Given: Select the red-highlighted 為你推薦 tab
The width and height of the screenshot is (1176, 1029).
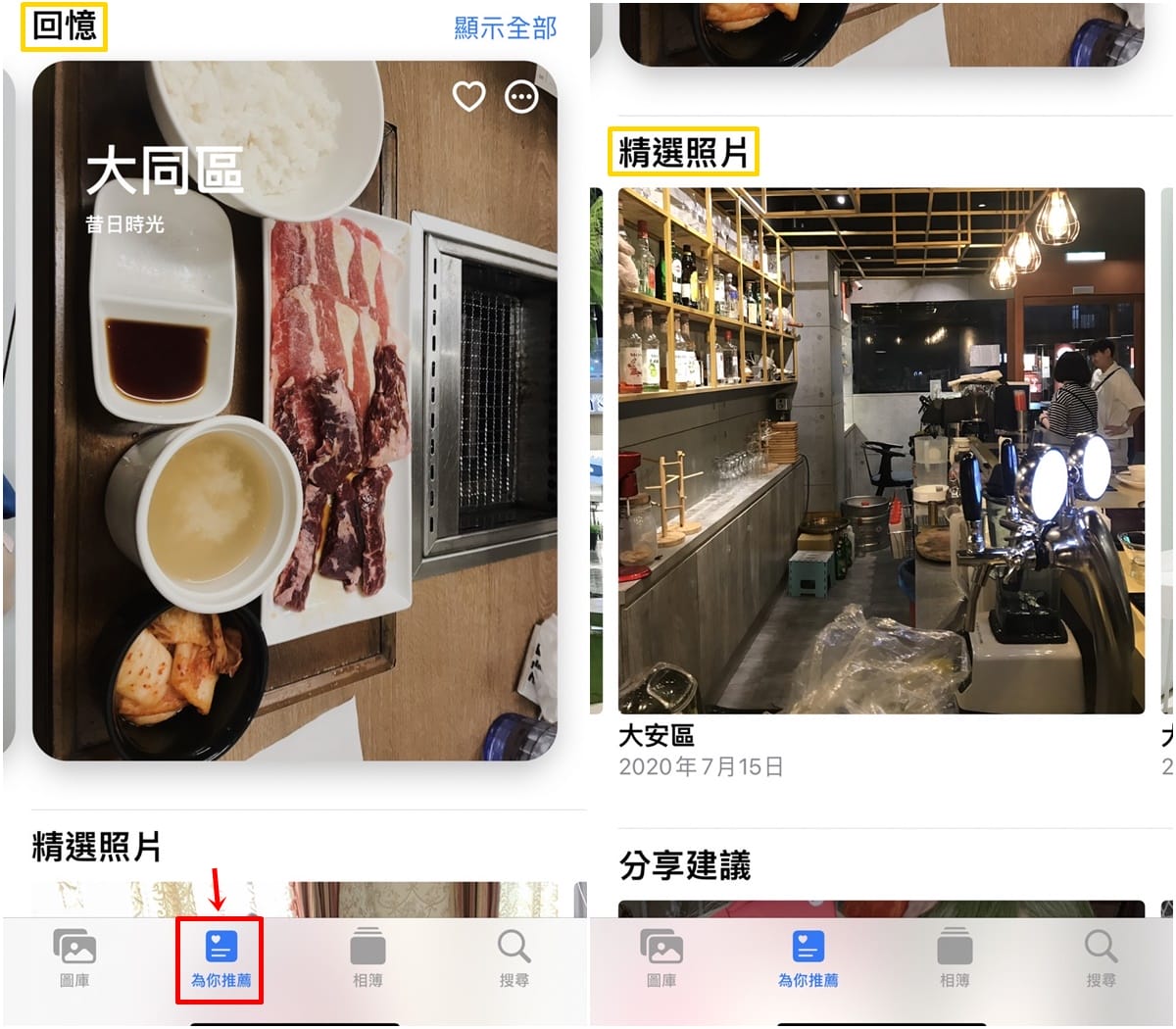Looking at the screenshot, I should 220,959.
